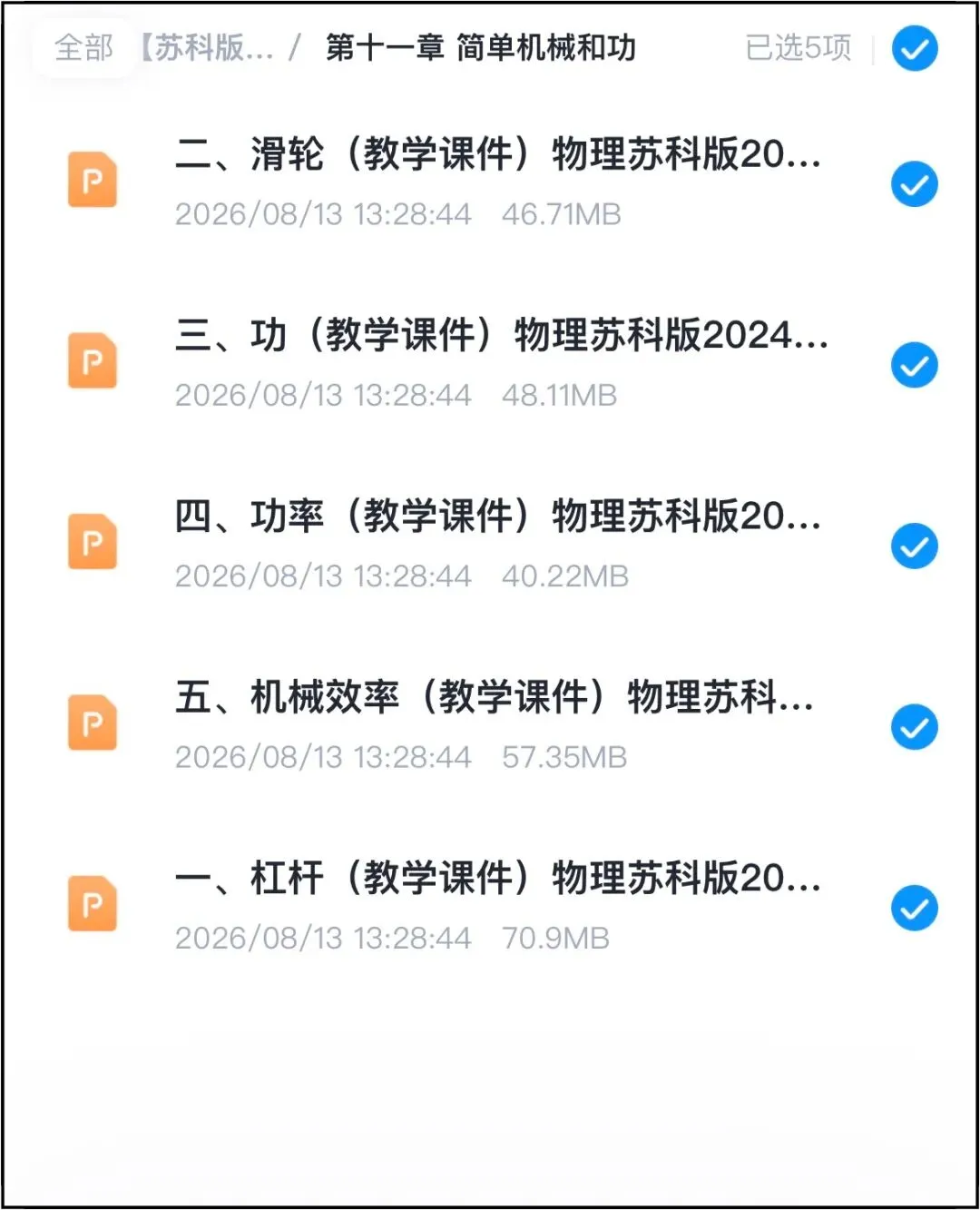The image size is (980, 1210).
Task: Go to the 全部 breadcrumb root
Action: tap(83, 47)
